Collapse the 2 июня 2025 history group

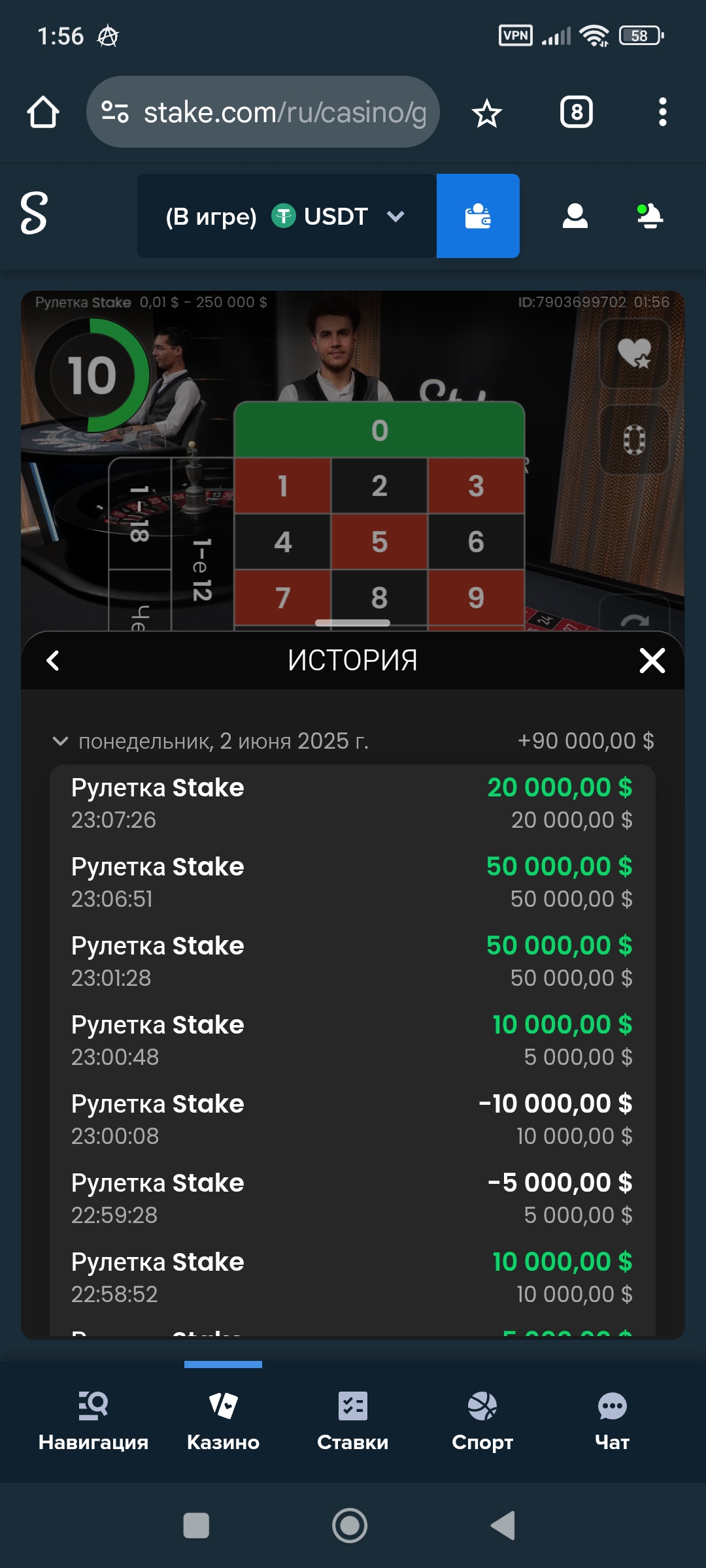(60, 741)
